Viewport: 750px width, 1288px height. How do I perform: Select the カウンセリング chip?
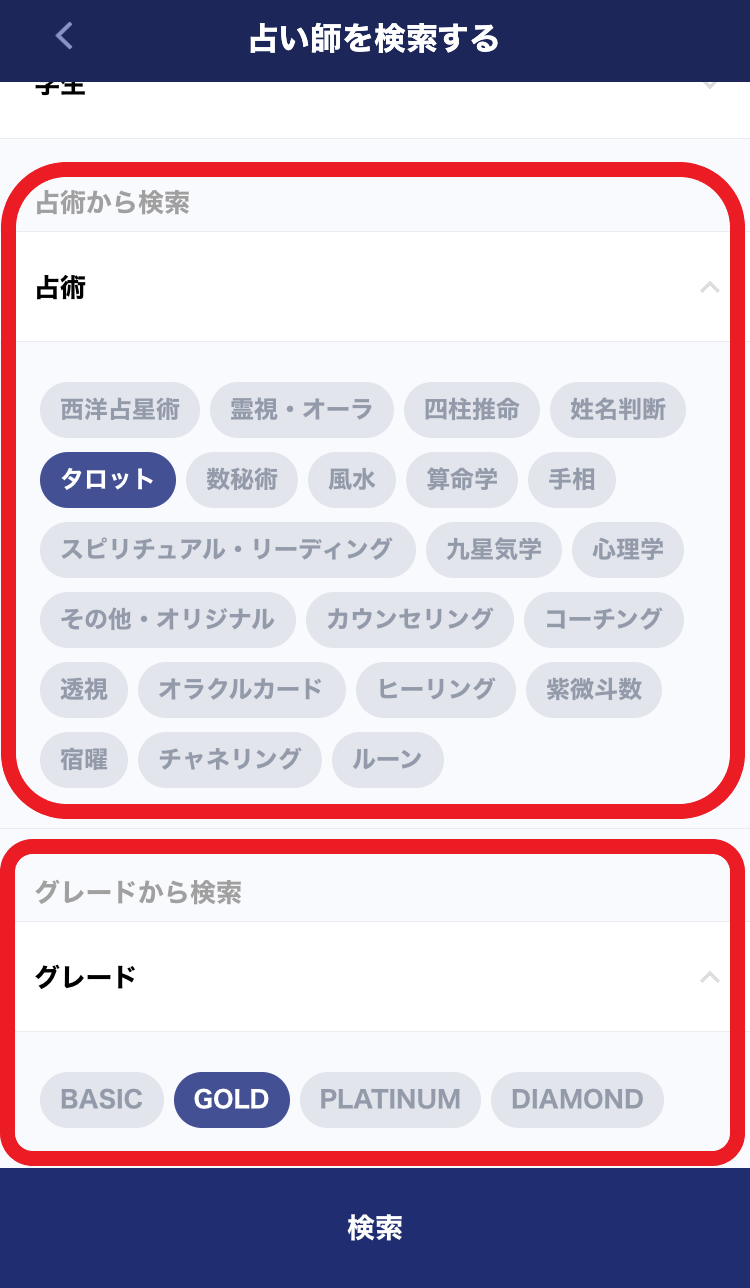409,620
